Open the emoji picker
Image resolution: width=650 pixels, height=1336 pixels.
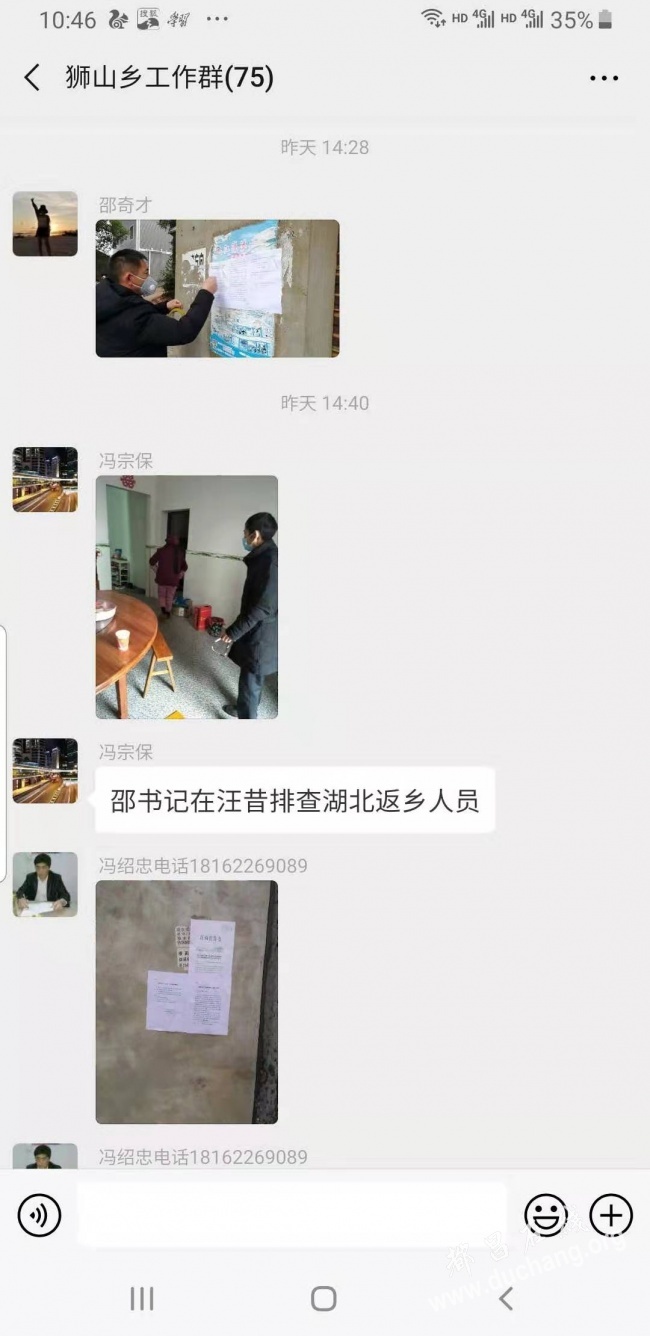(x=546, y=1216)
